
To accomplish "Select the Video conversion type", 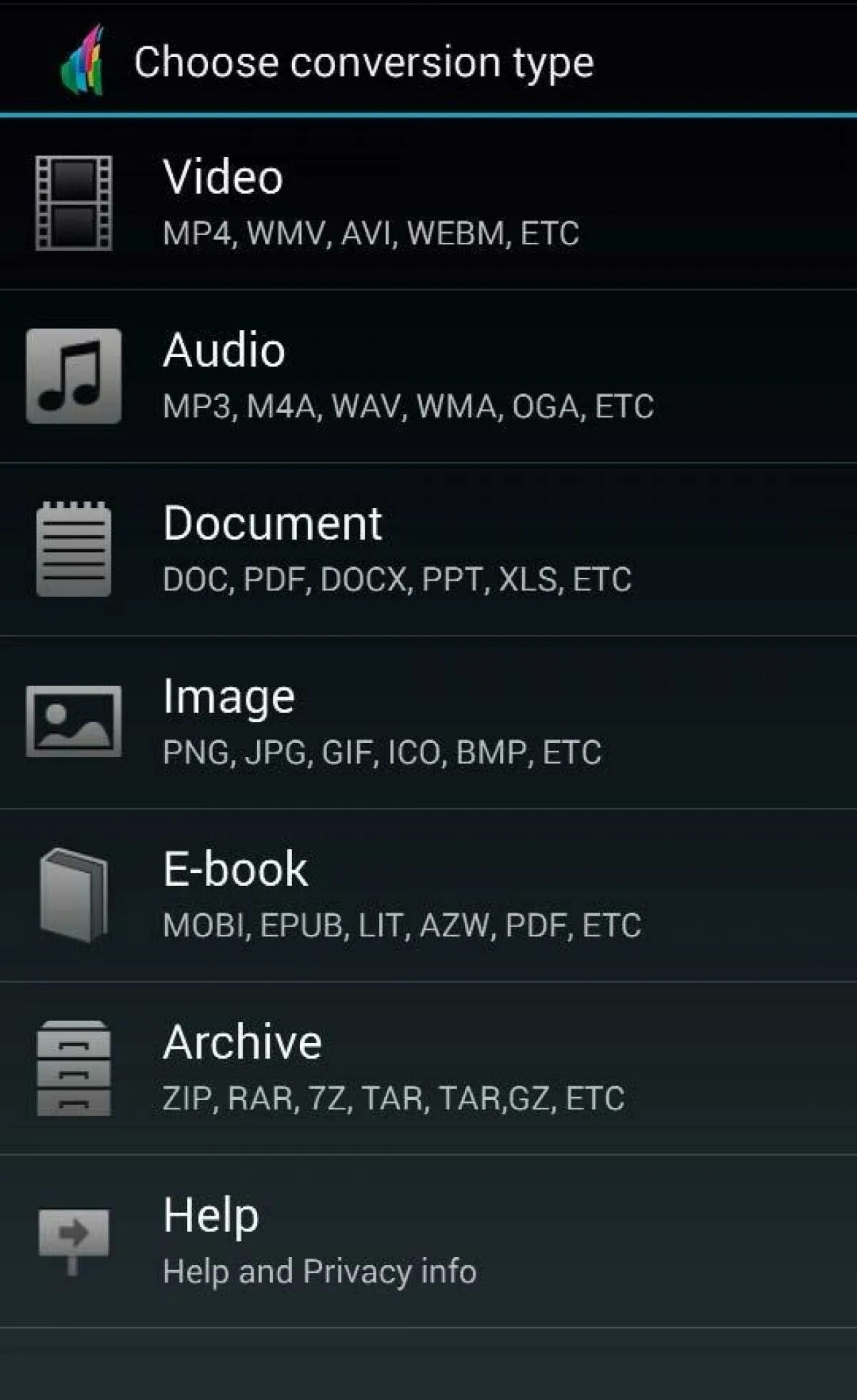I will click(428, 204).
